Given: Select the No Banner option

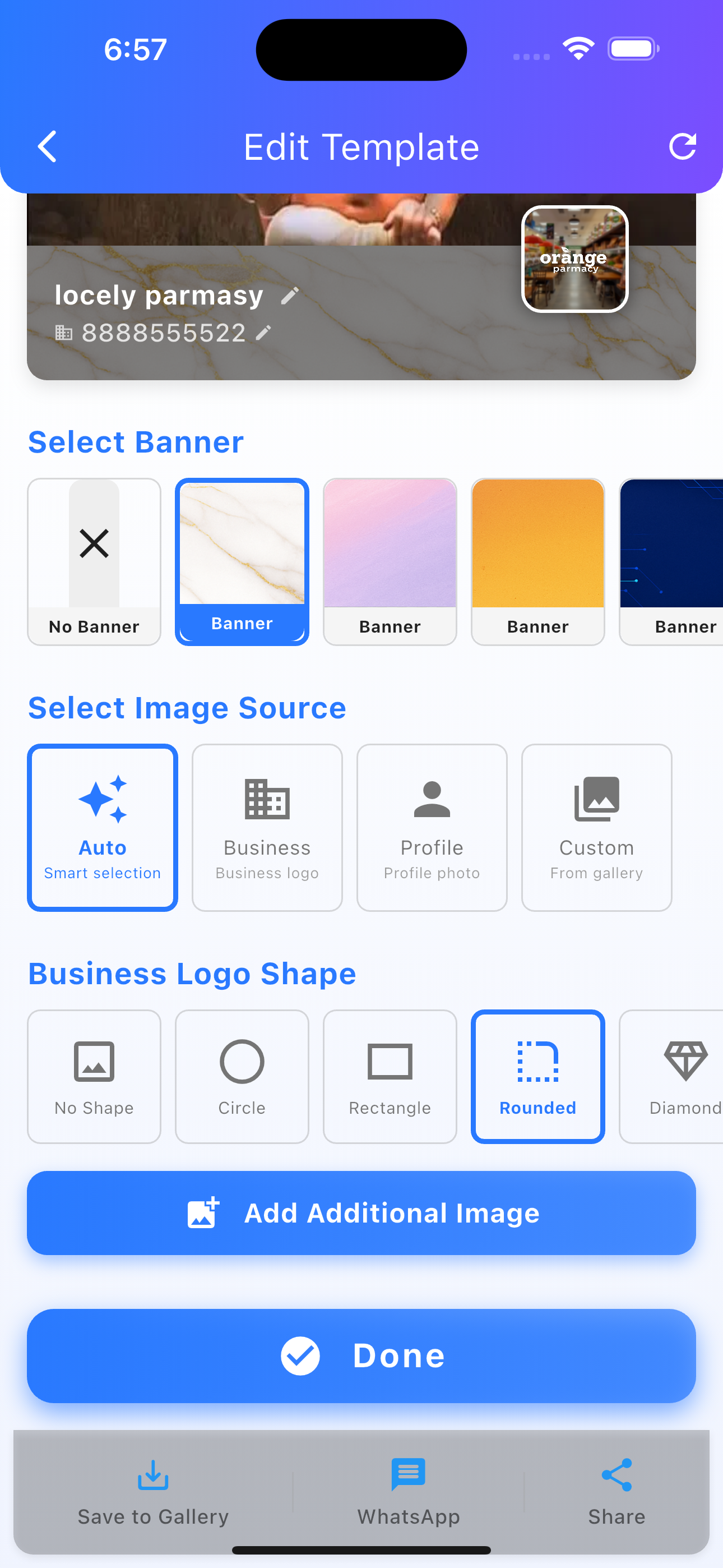Looking at the screenshot, I should (x=94, y=561).
